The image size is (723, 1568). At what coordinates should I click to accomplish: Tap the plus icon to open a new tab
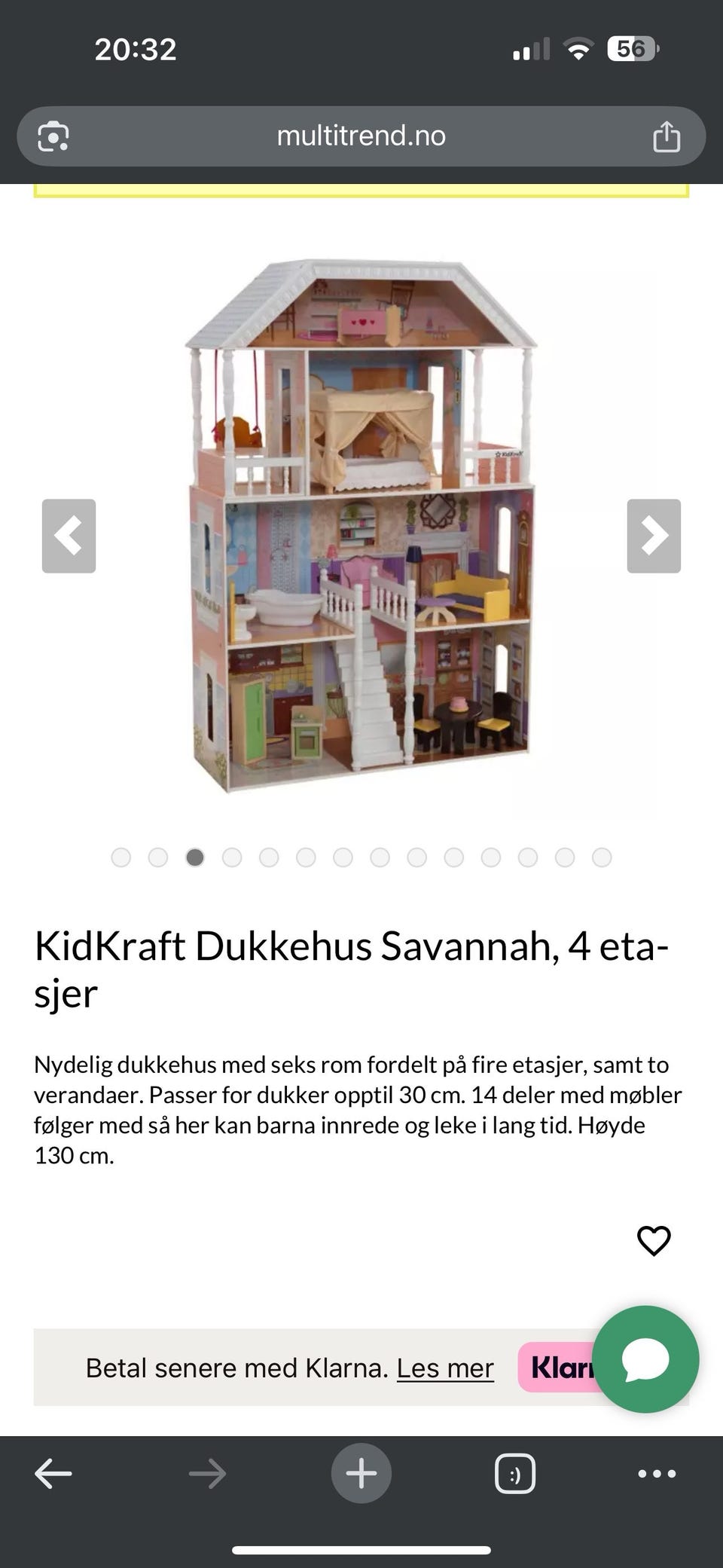(361, 1473)
